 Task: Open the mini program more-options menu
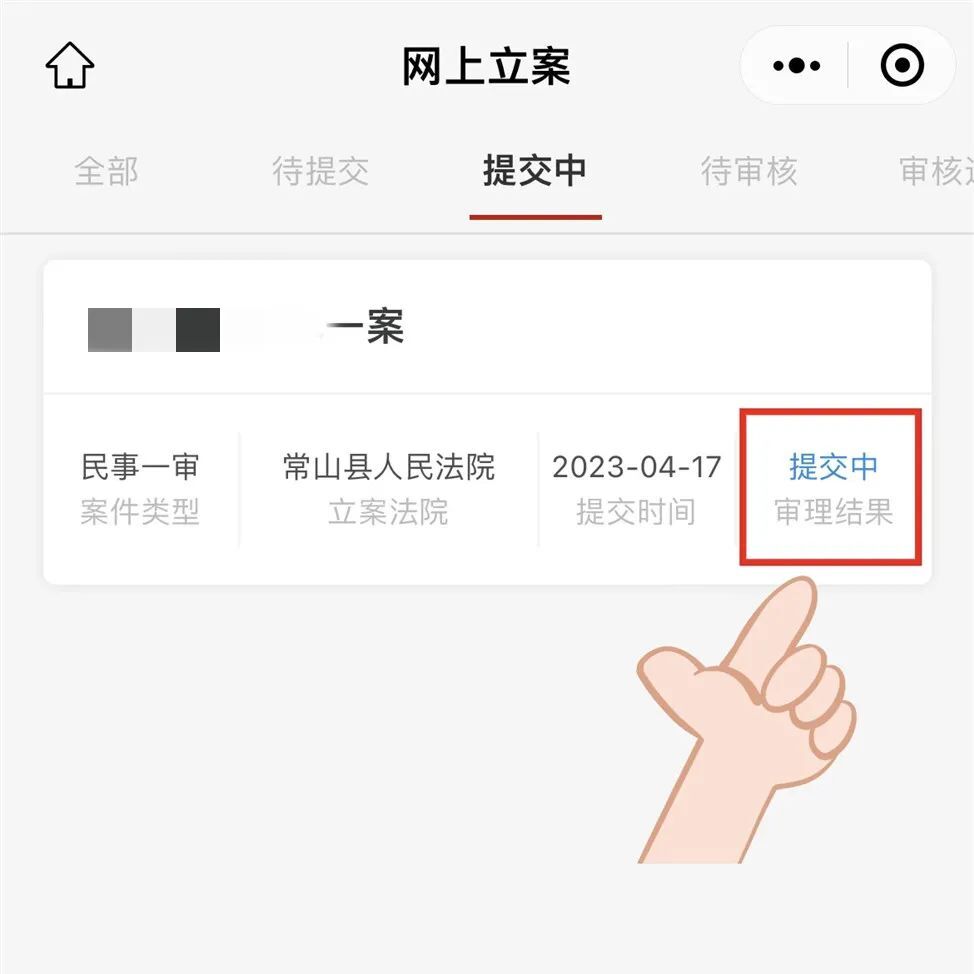797,66
